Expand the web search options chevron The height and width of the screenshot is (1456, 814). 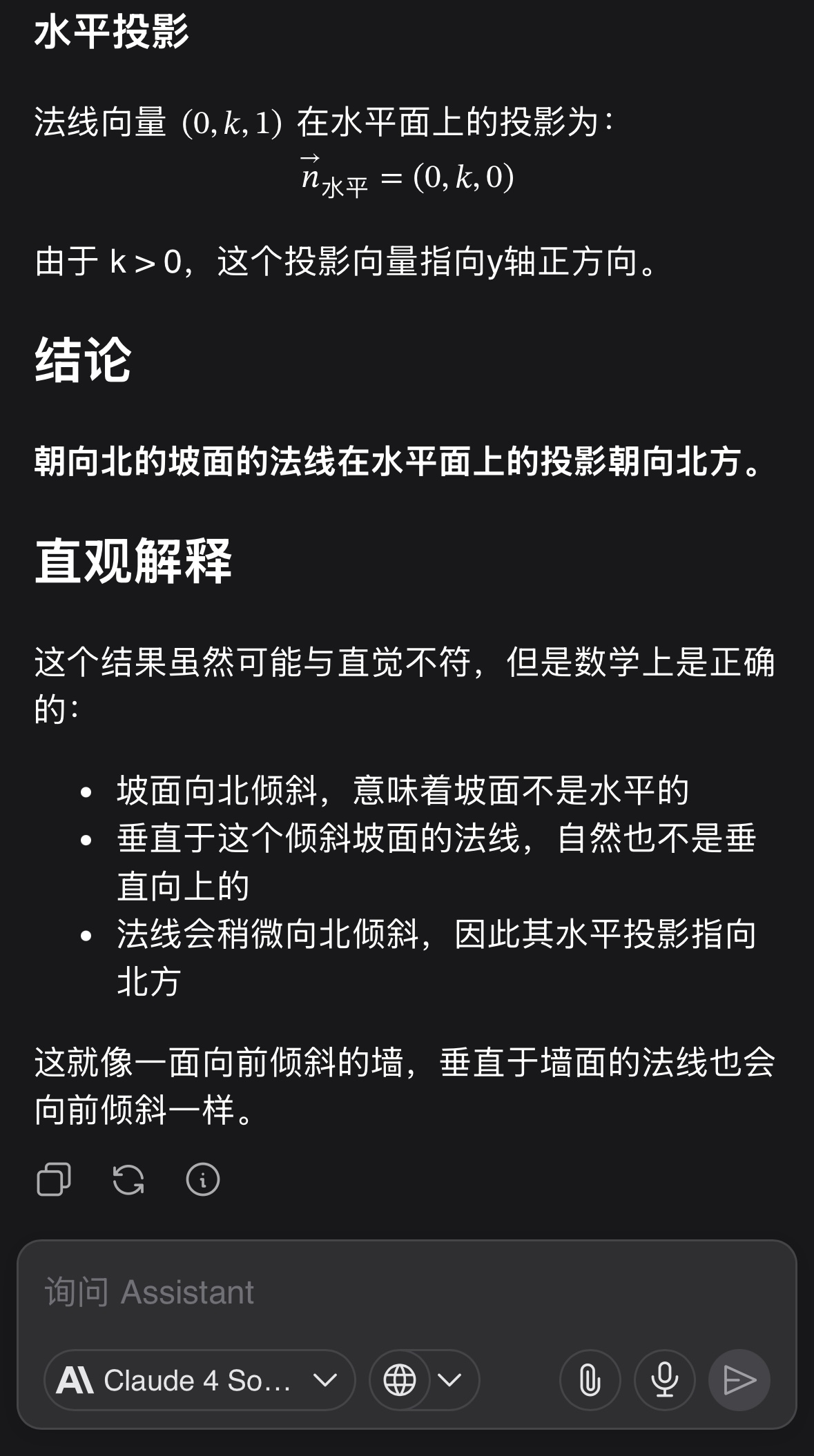point(450,1380)
